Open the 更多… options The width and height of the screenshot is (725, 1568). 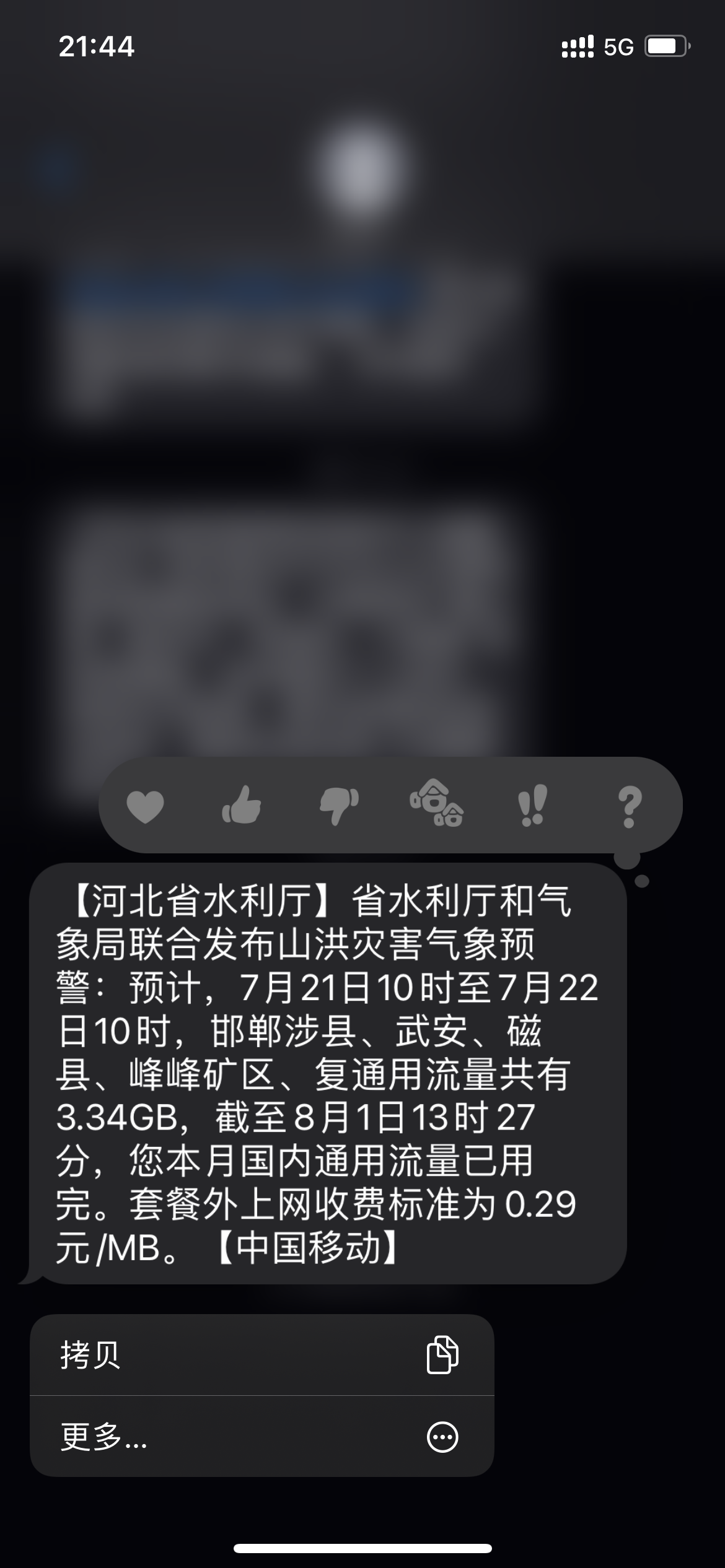click(x=261, y=1437)
